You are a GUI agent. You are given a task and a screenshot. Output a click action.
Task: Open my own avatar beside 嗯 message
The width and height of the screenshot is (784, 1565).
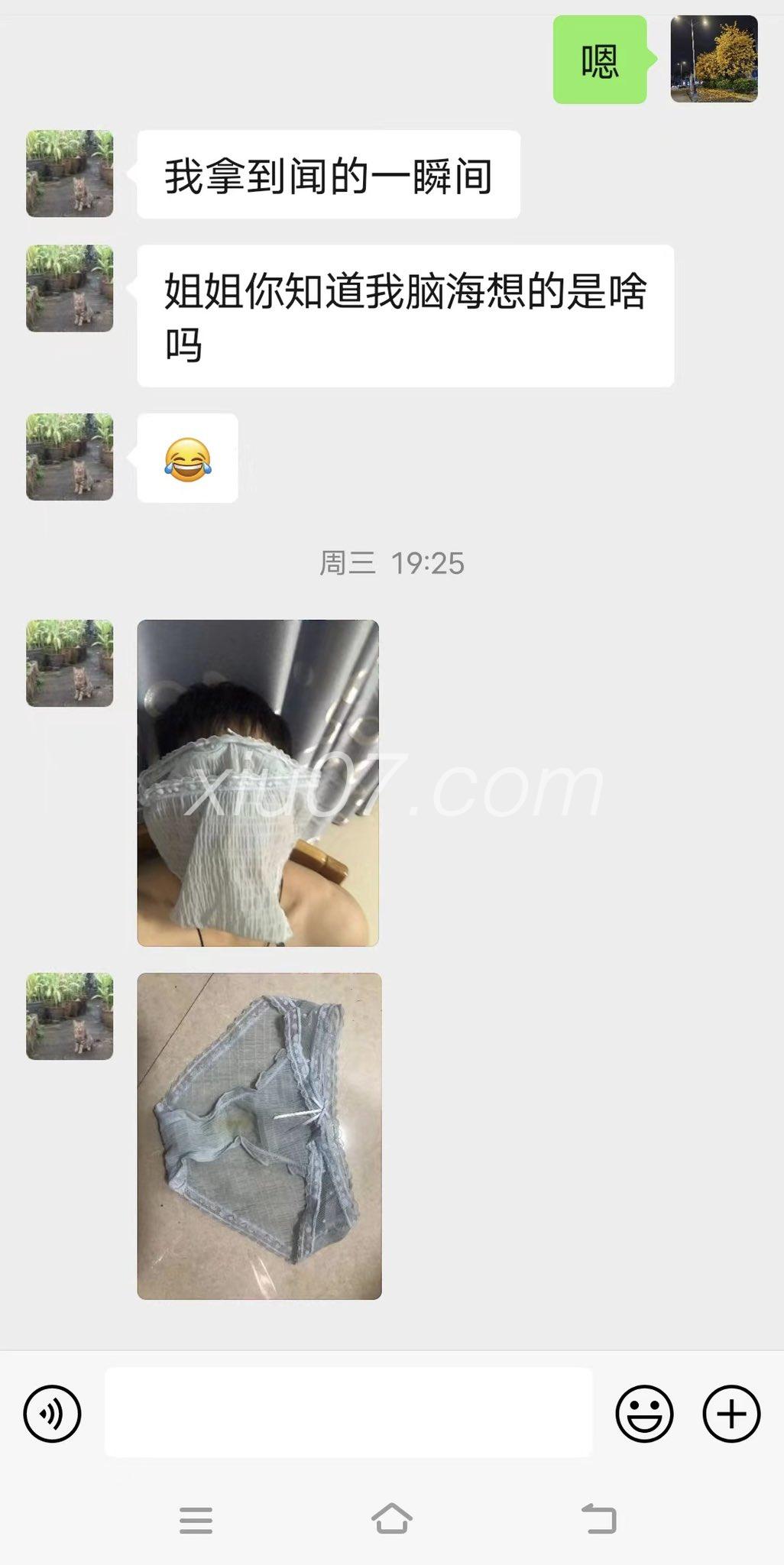pyautogui.click(x=714, y=60)
